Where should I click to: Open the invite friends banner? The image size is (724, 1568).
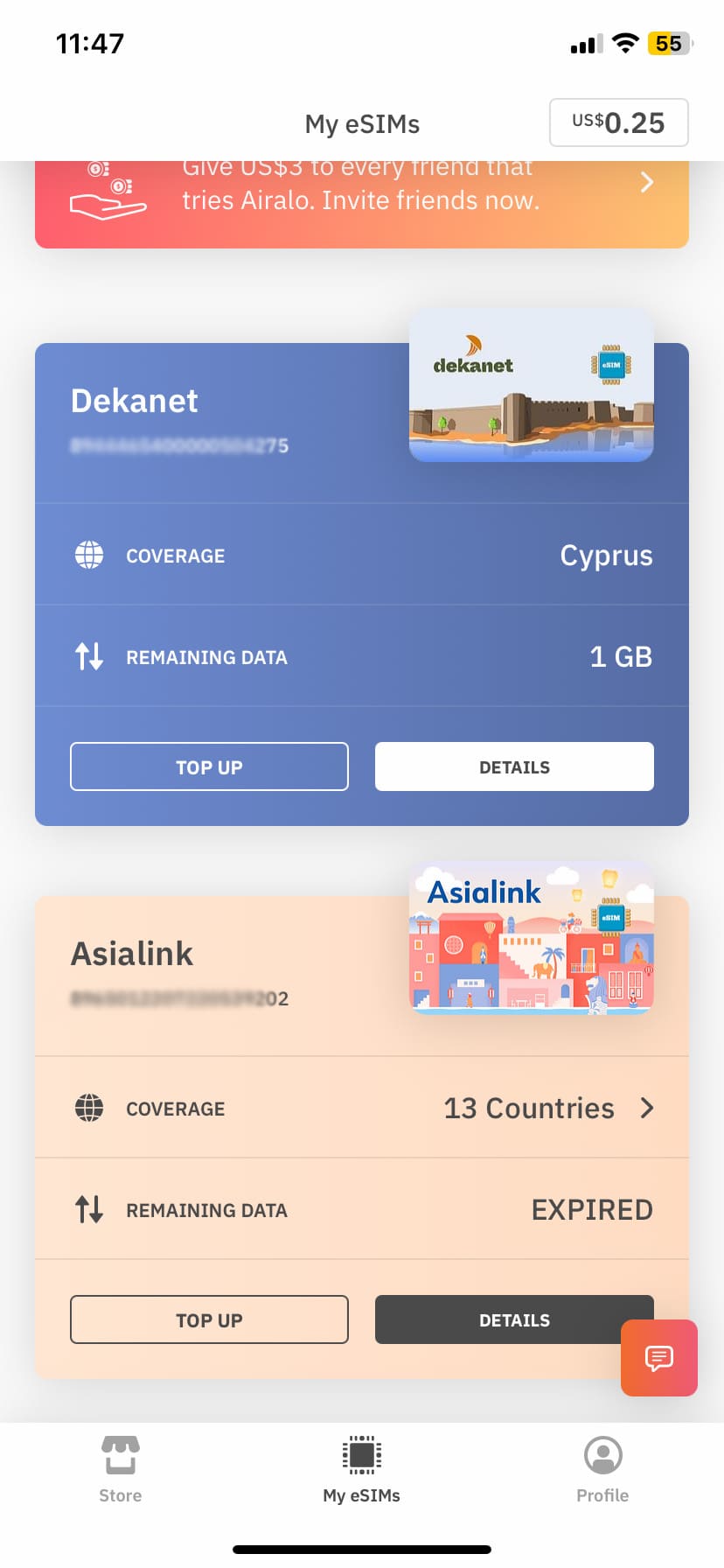tap(362, 204)
